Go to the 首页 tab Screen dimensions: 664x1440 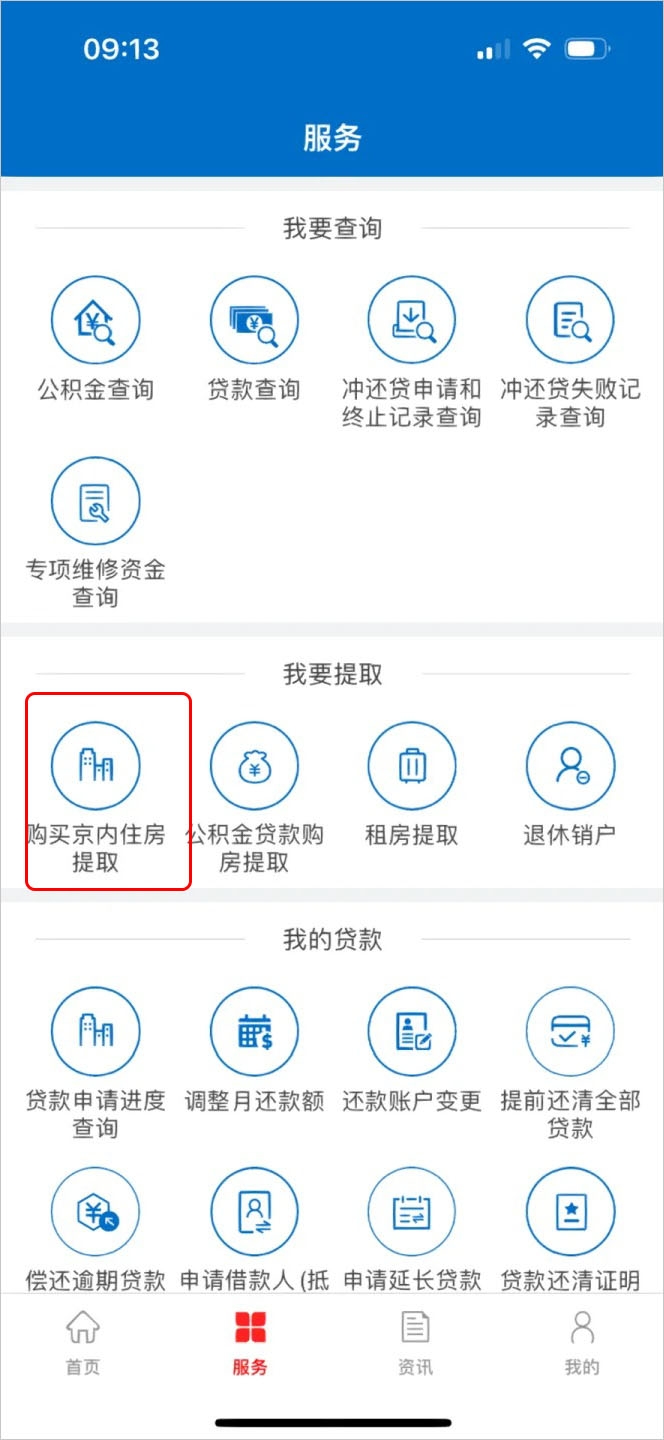83,1343
